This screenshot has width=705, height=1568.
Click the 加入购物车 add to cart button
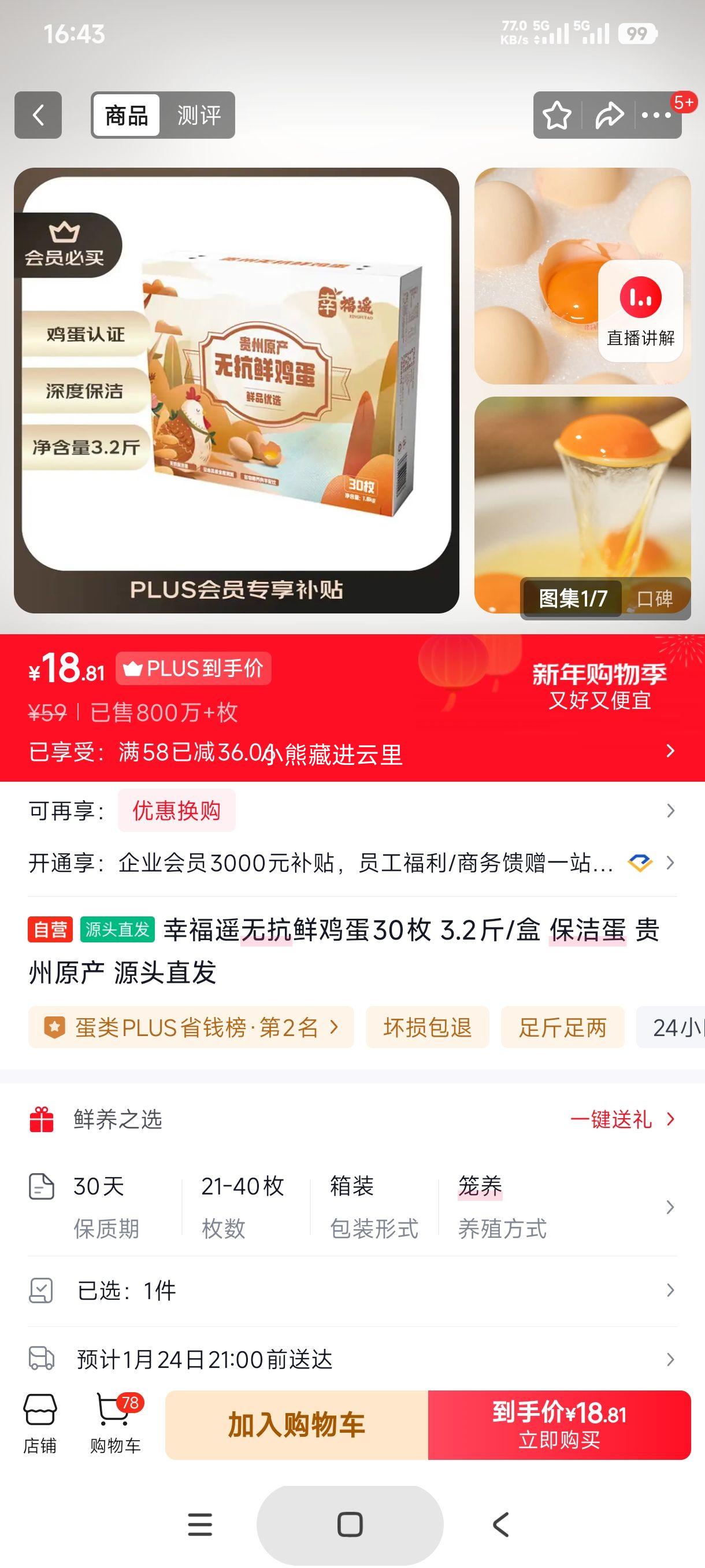pyautogui.click(x=296, y=1425)
